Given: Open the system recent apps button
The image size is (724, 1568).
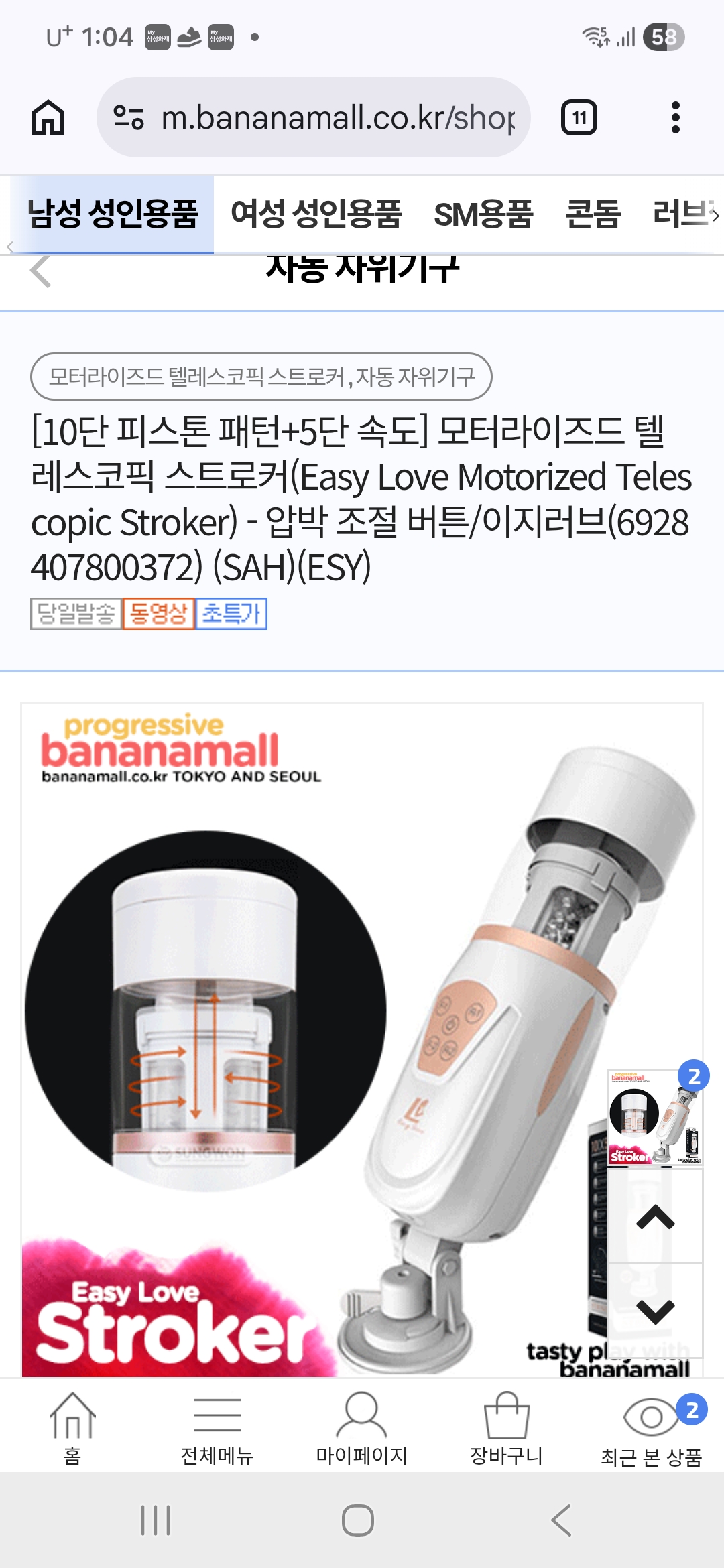Looking at the screenshot, I should (x=156, y=1520).
